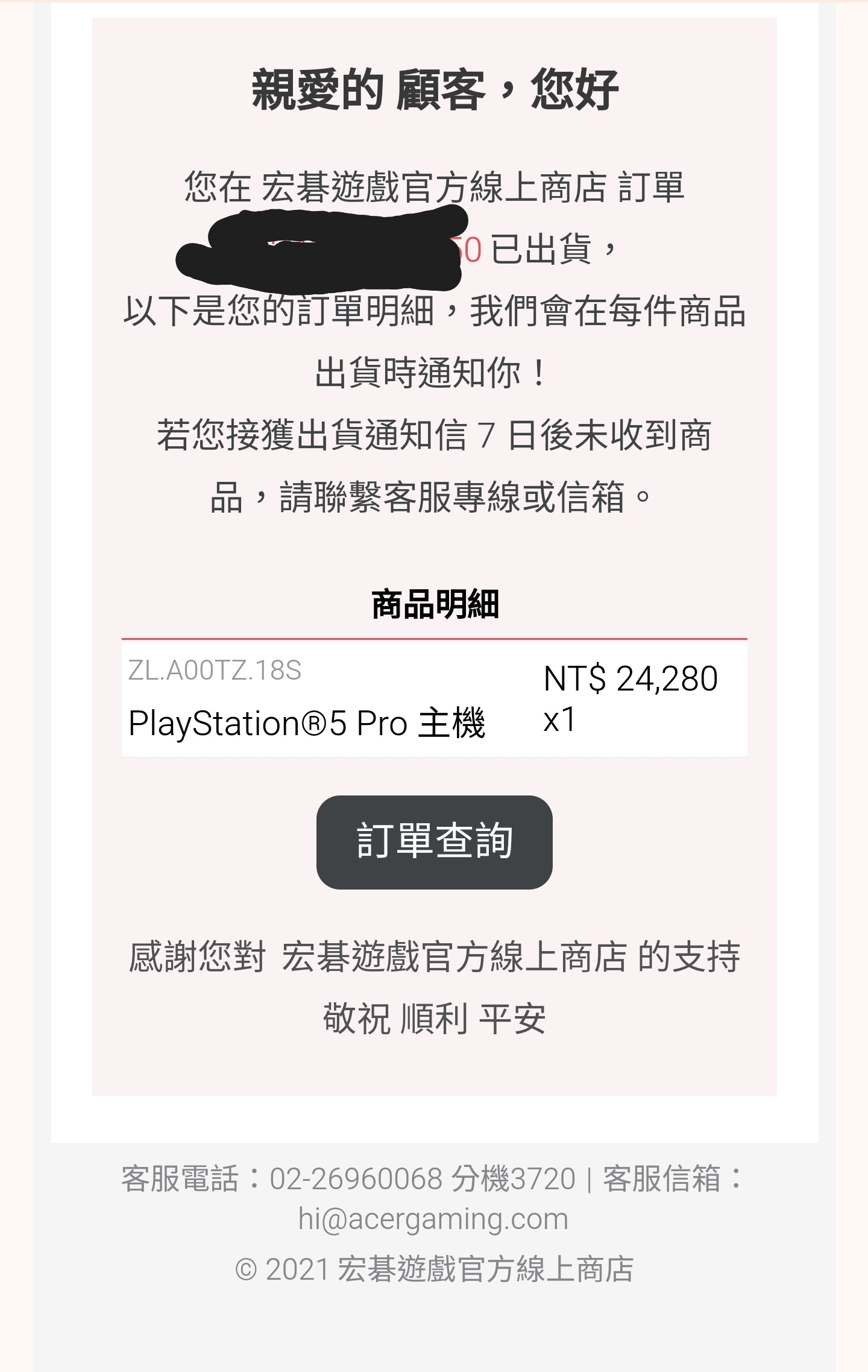Tap the 訂單查詢 order lookup button
The image size is (868, 1372).
click(434, 842)
